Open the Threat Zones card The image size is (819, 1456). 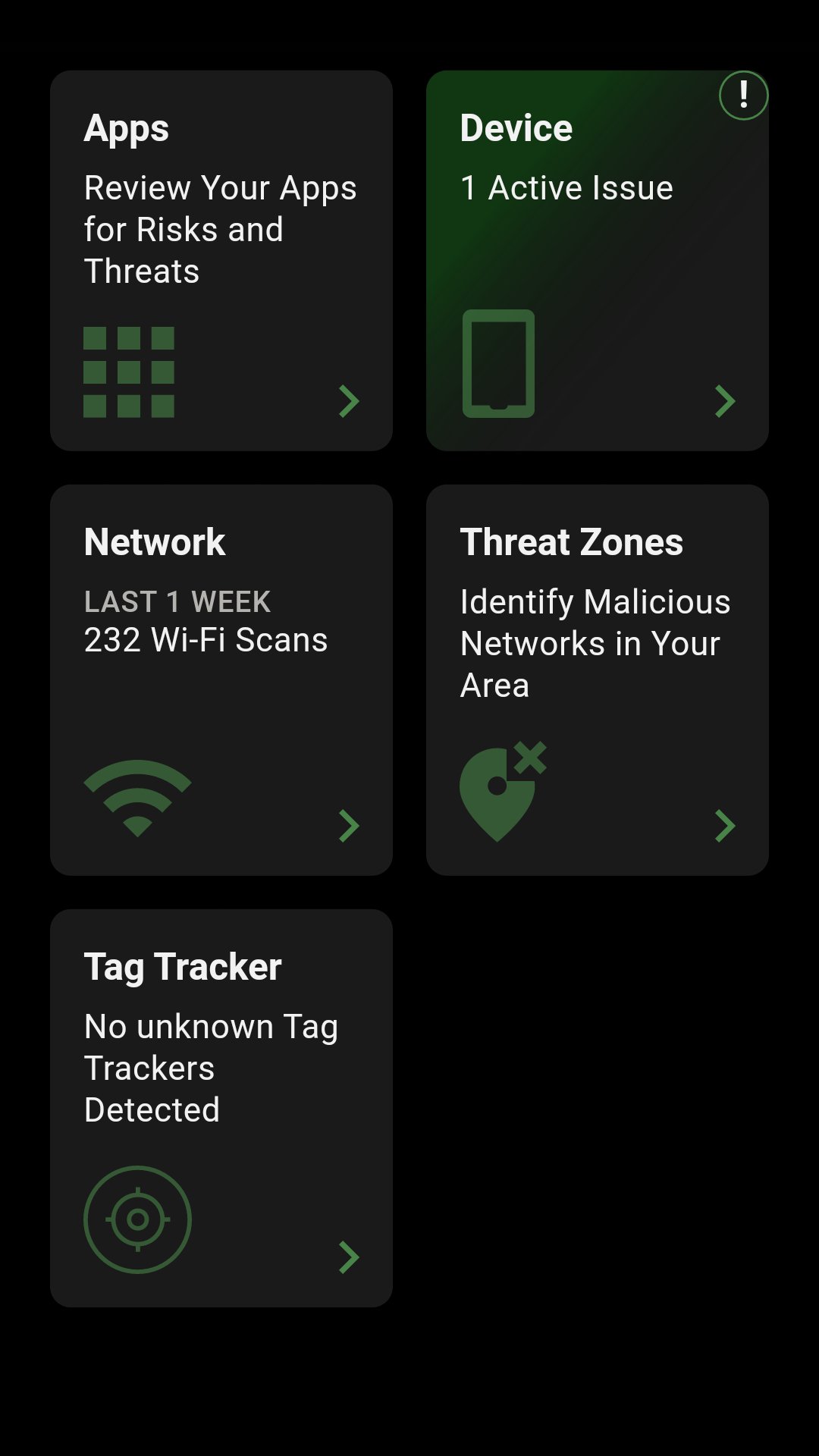[598, 680]
